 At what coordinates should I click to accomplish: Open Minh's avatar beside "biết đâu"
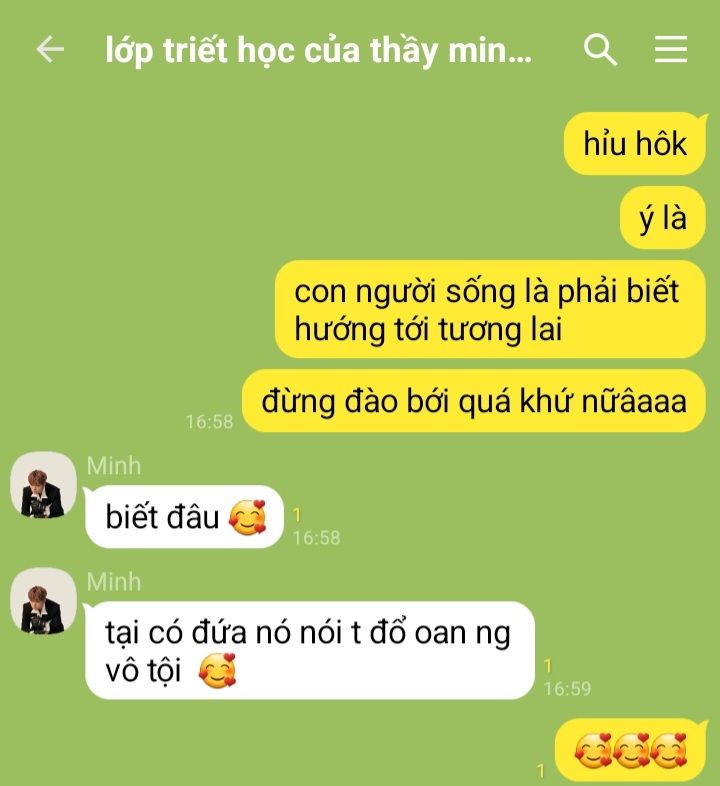[x=43, y=485]
